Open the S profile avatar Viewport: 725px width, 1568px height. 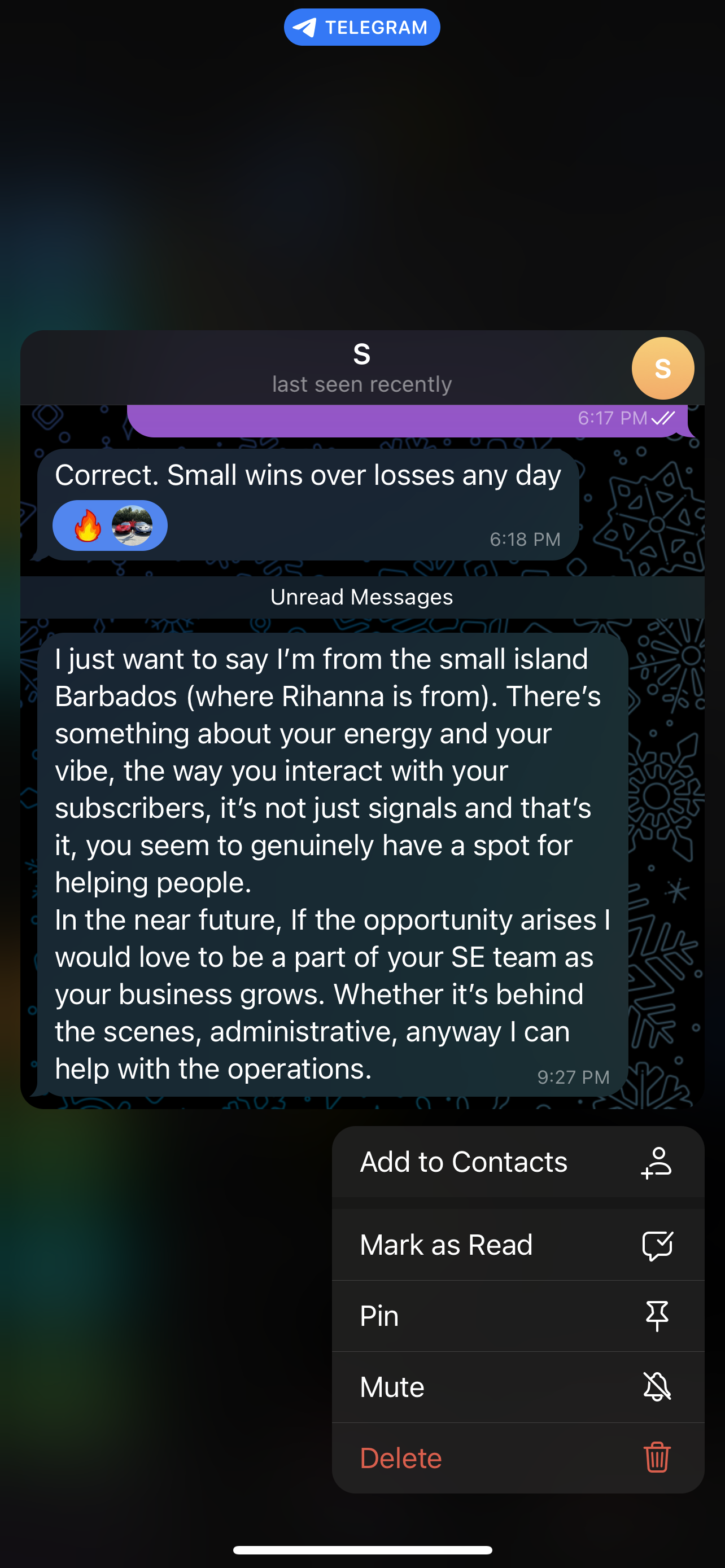[662, 368]
